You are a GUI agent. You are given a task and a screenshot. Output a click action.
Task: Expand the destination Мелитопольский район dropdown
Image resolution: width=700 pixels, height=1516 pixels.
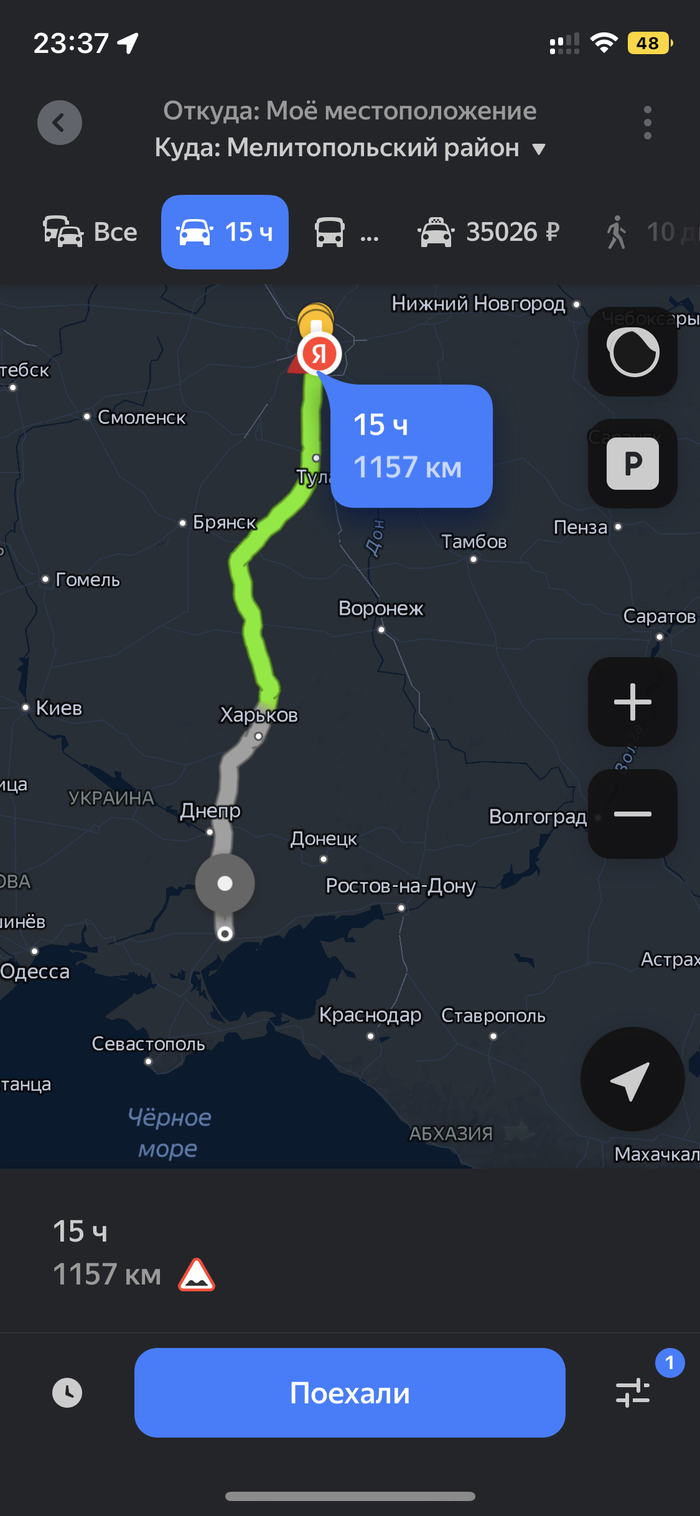(538, 149)
